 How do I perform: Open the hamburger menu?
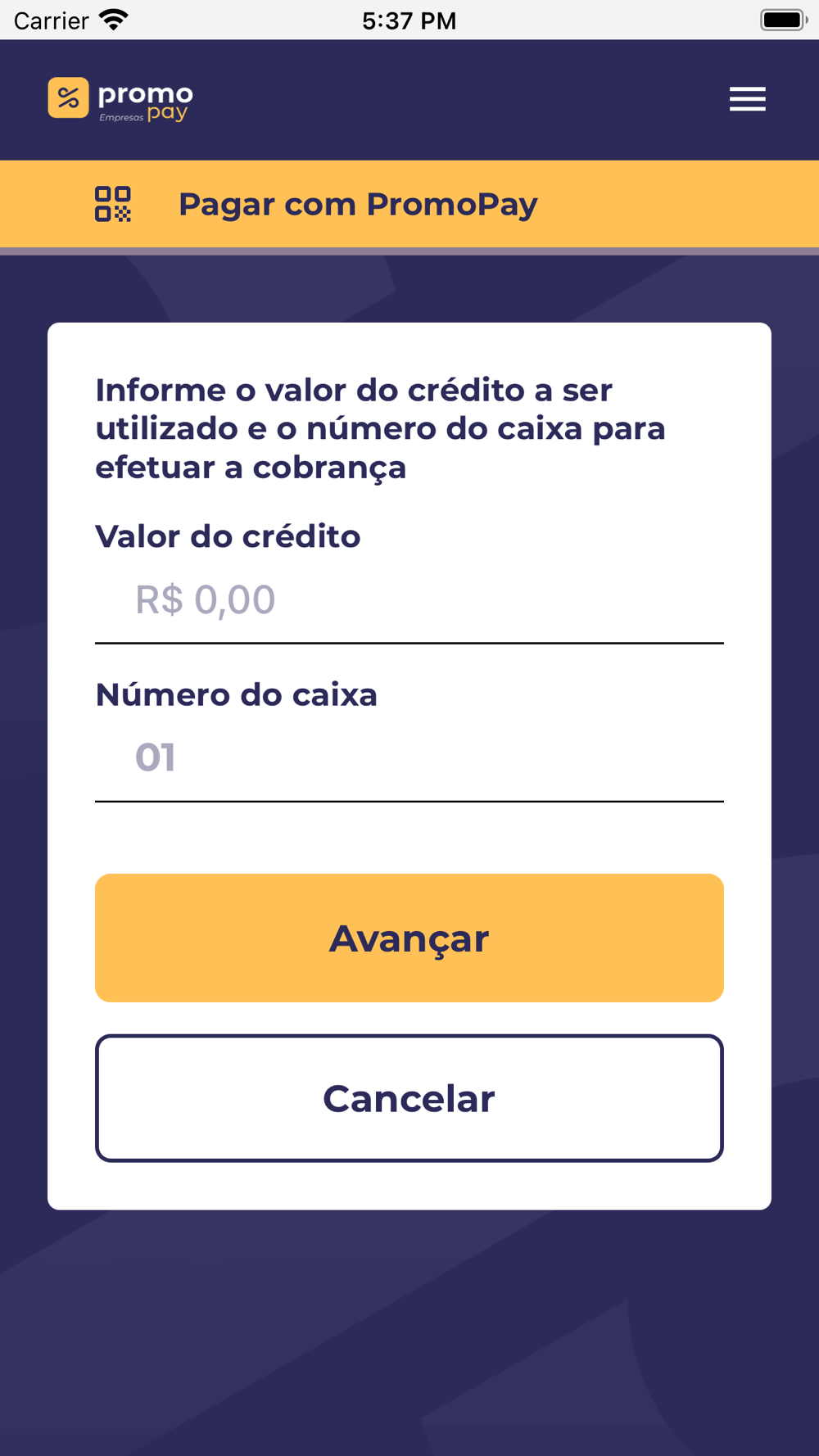pos(747,99)
